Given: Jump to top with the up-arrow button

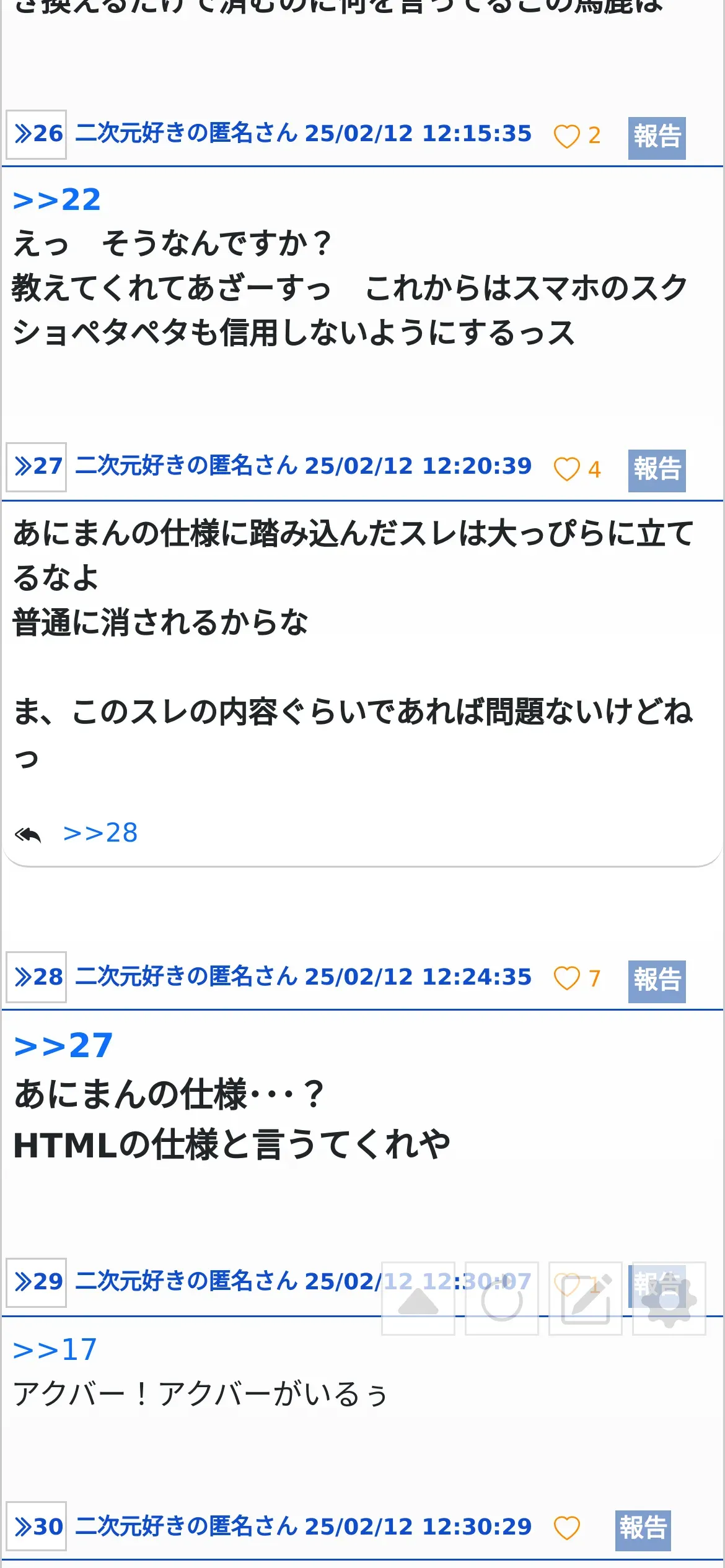Looking at the screenshot, I should (418, 1298).
